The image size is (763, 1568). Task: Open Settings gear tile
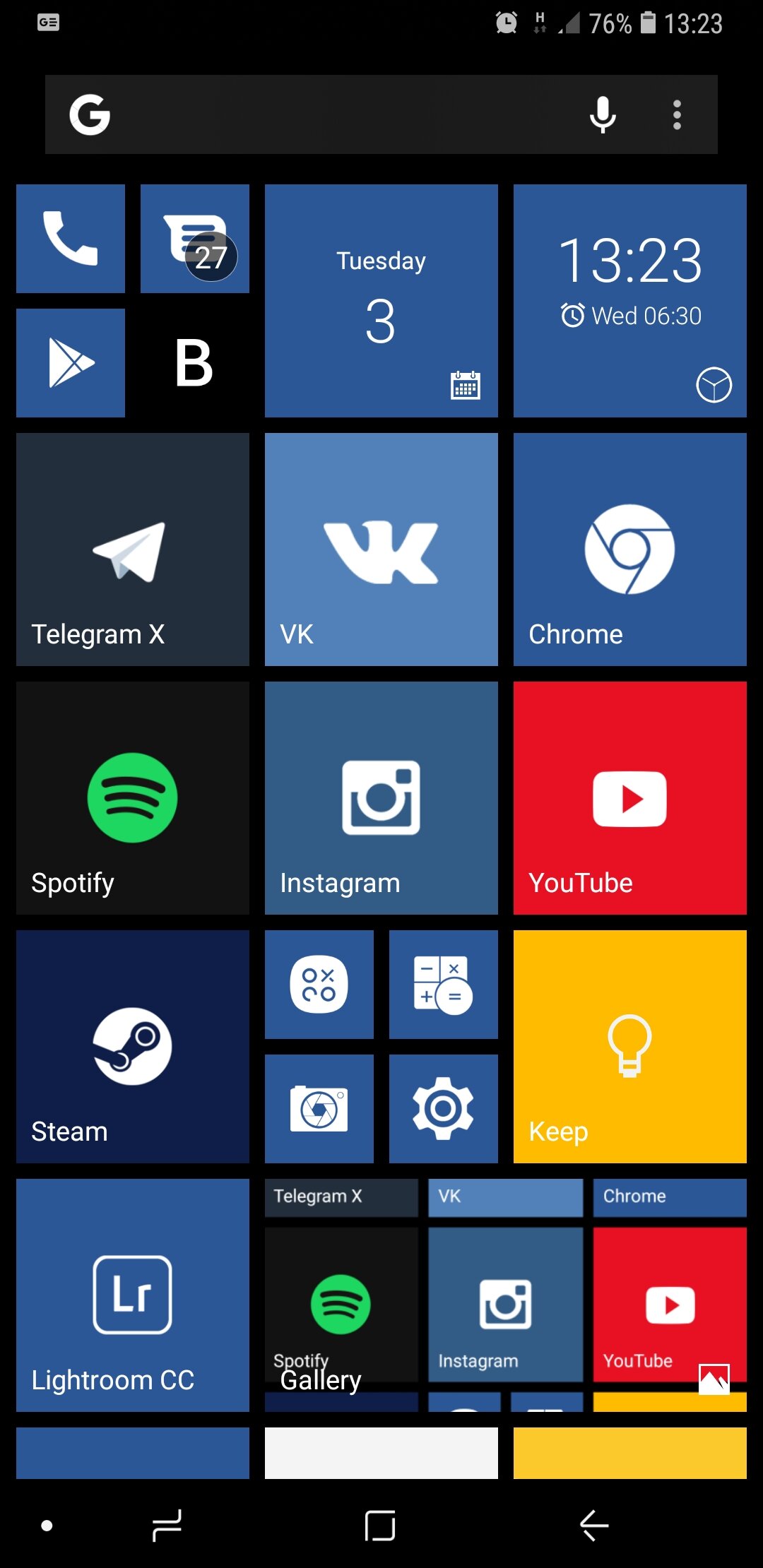pyautogui.click(x=444, y=1109)
